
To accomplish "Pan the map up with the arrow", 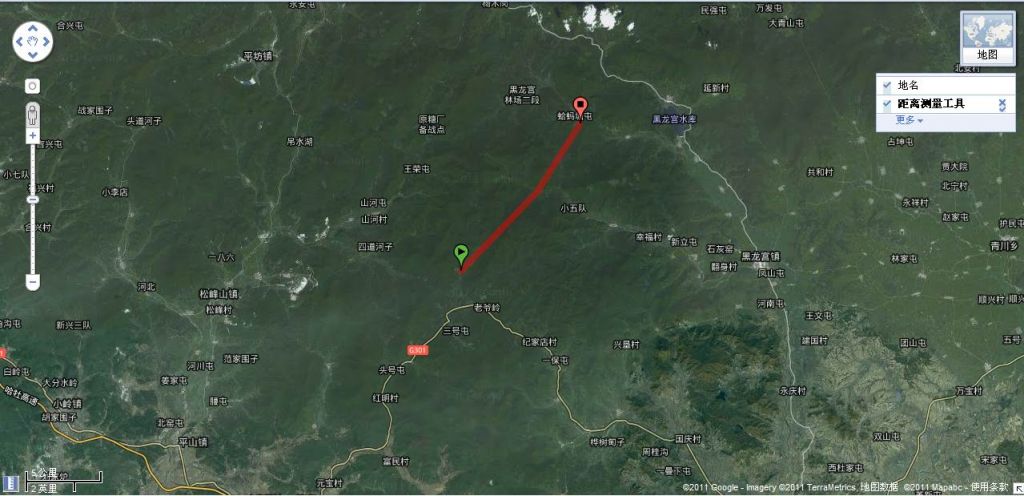I will pyautogui.click(x=32, y=30).
